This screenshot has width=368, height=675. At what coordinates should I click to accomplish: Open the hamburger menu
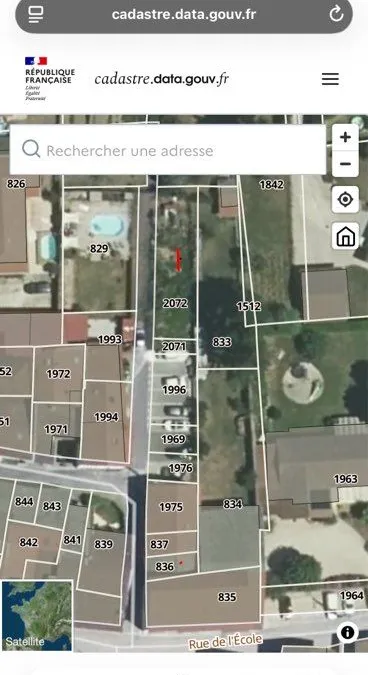tap(330, 79)
